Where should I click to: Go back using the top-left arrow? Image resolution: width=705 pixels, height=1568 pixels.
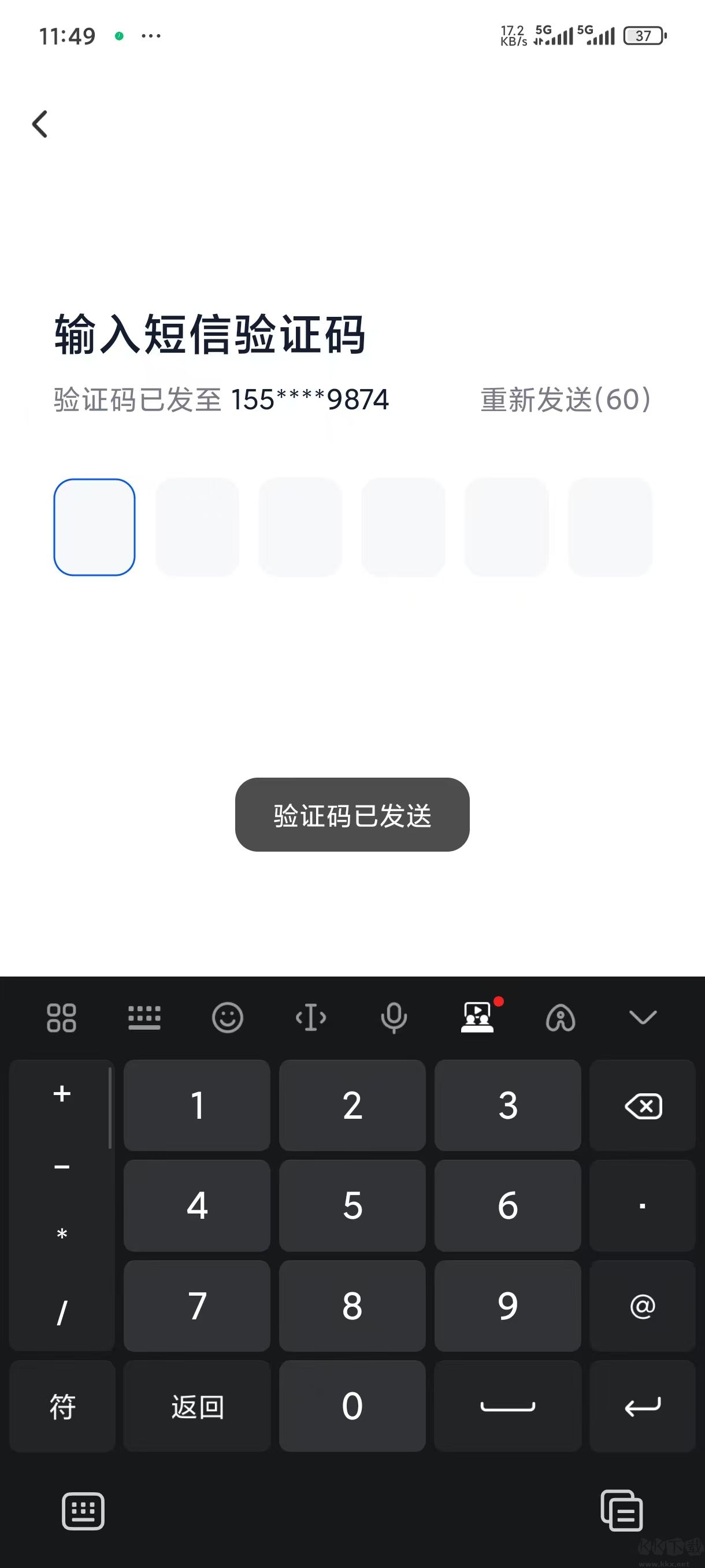[x=39, y=124]
